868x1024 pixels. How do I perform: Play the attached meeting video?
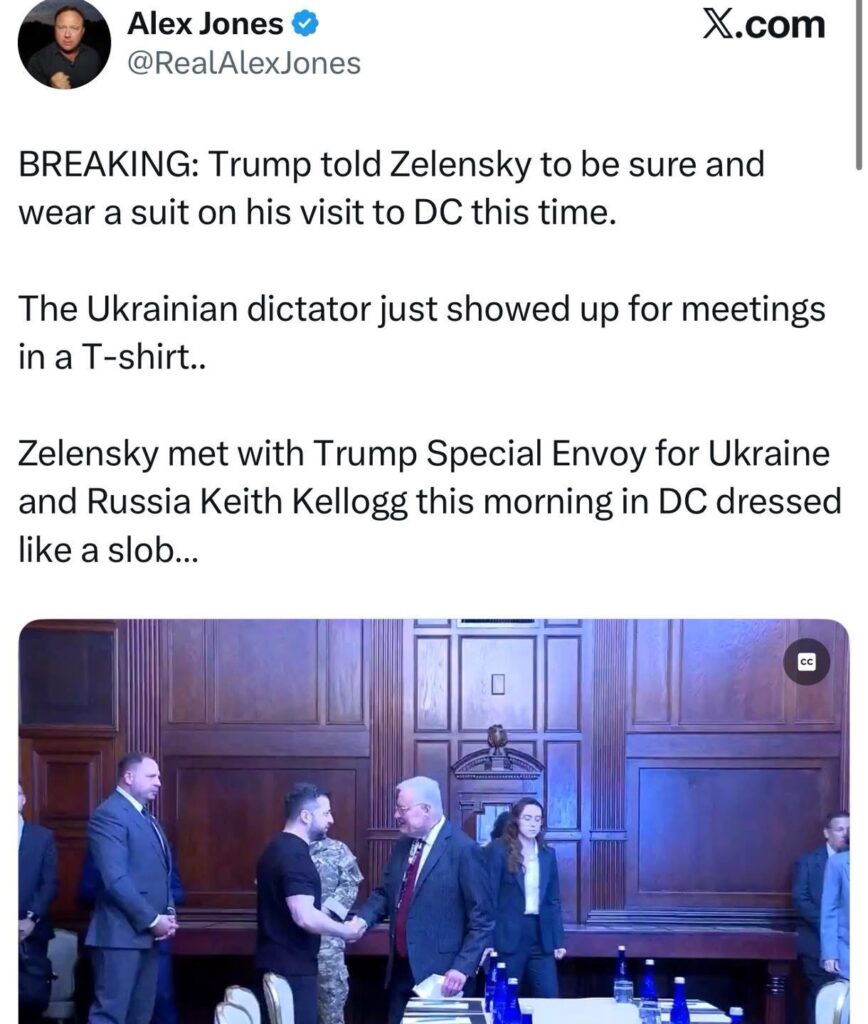pyautogui.click(x=433, y=820)
